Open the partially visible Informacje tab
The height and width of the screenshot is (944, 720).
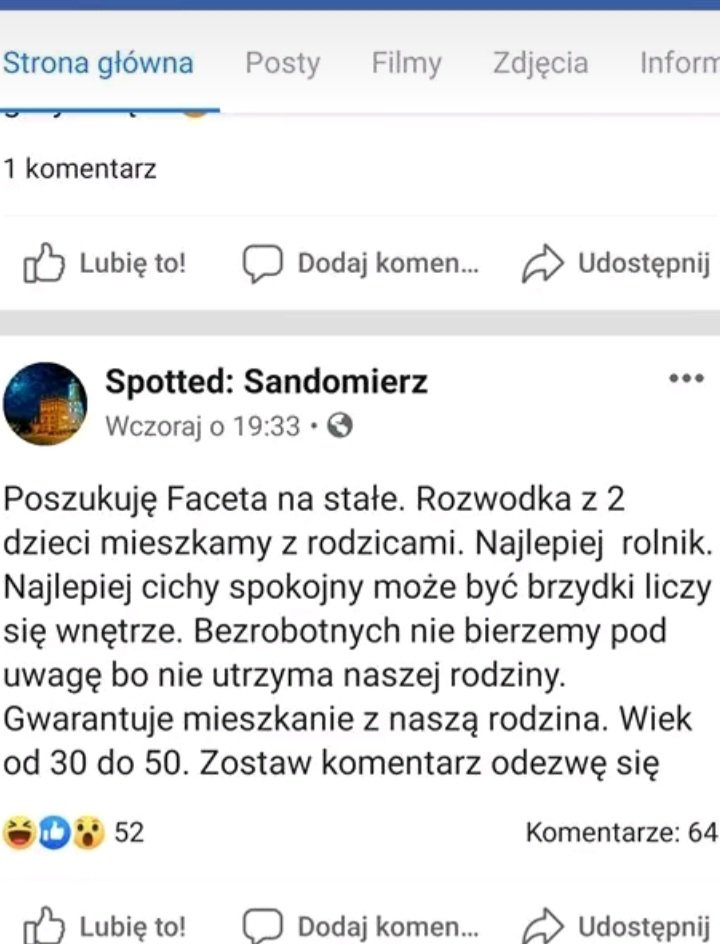[679, 64]
